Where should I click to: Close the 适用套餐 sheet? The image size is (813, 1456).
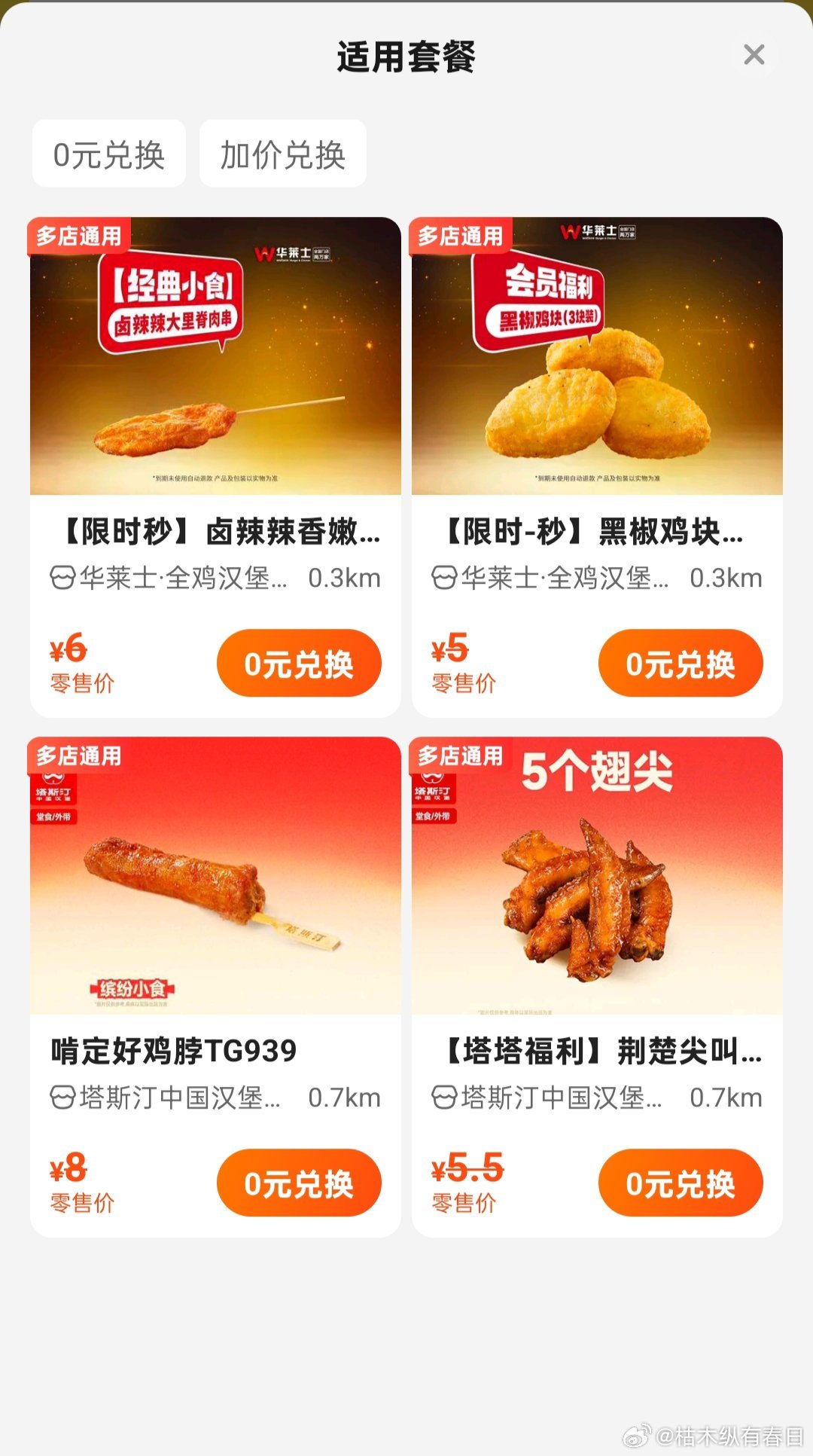pos(754,55)
